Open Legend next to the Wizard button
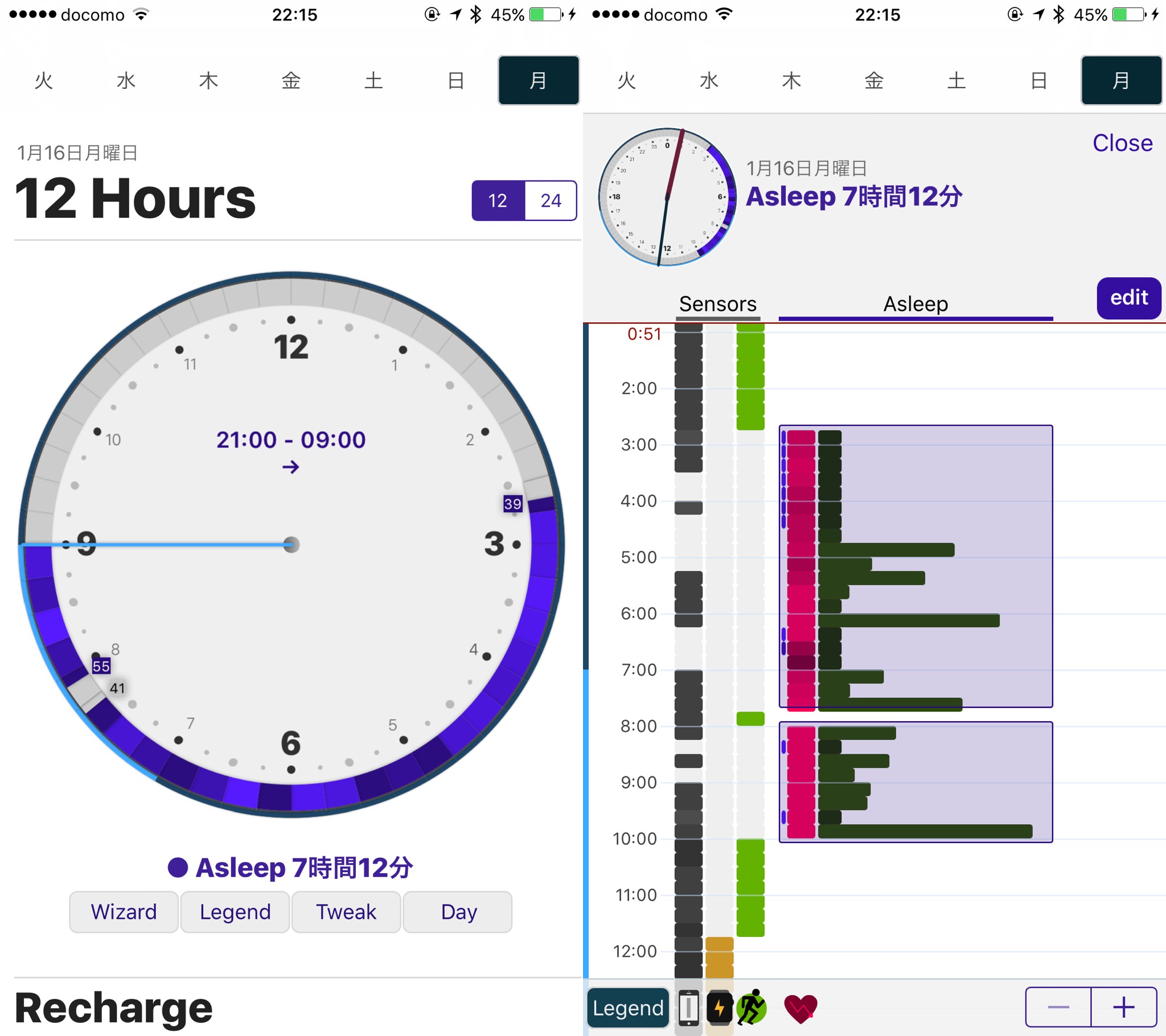 point(235,912)
